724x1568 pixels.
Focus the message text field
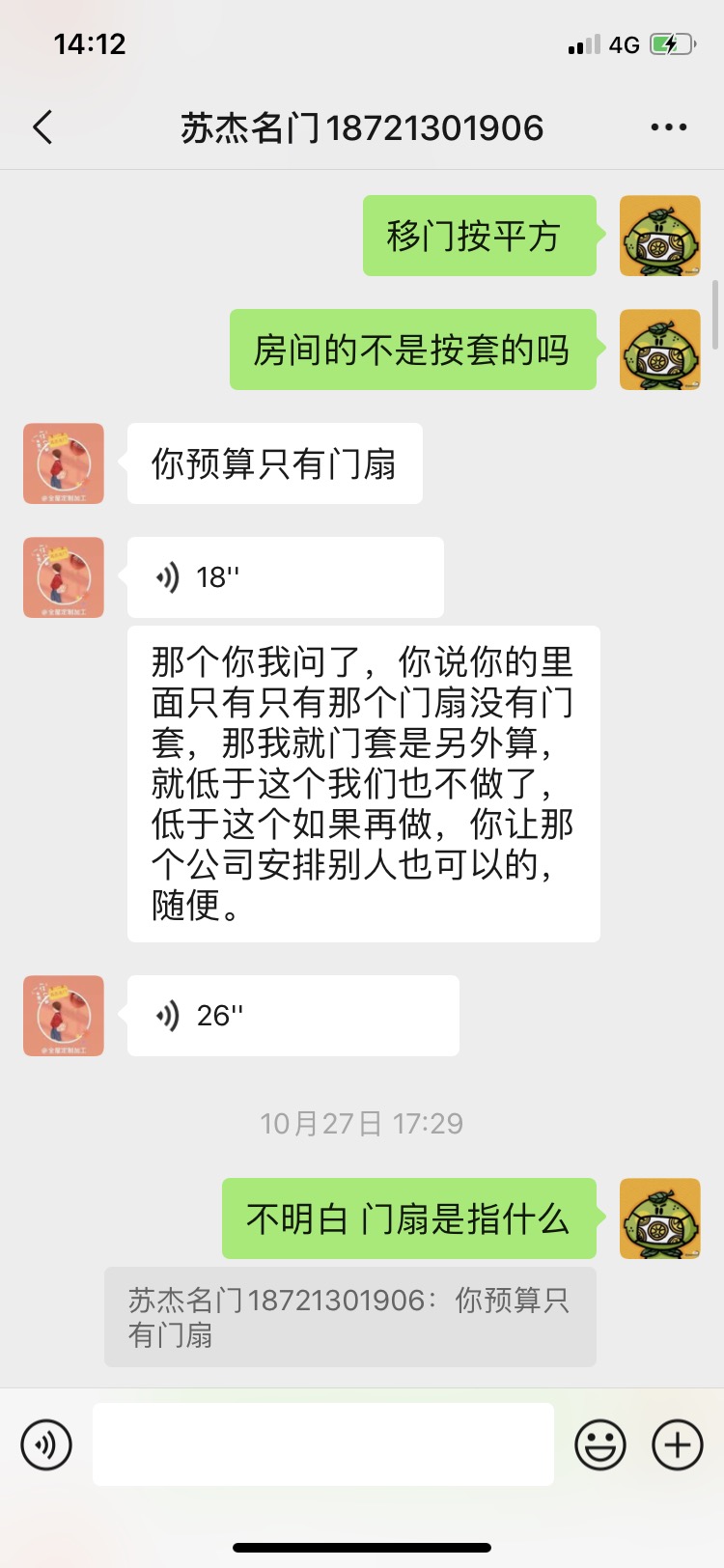click(x=322, y=1444)
